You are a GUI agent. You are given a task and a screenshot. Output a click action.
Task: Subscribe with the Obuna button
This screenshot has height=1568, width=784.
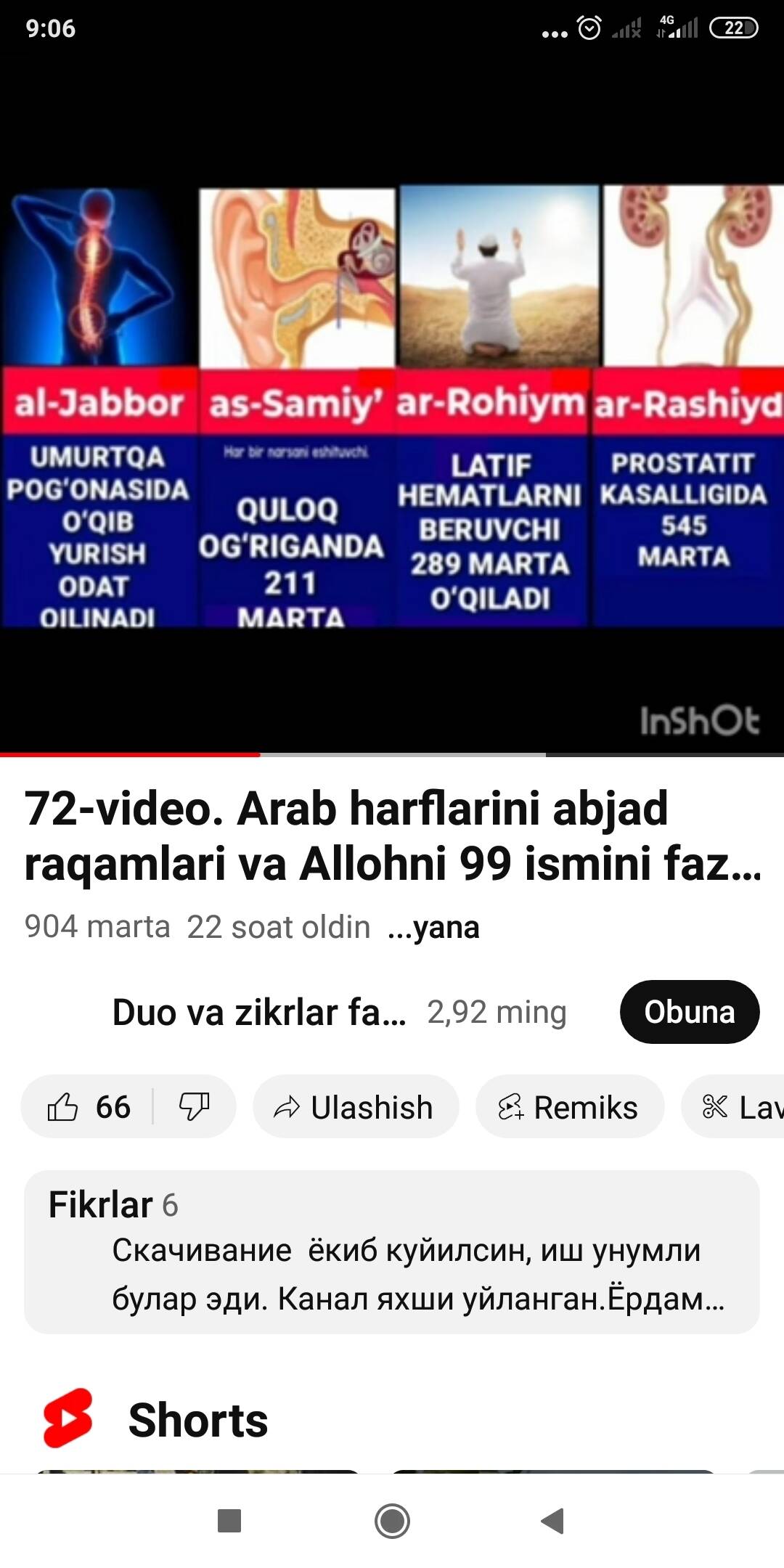pos(689,1012)
